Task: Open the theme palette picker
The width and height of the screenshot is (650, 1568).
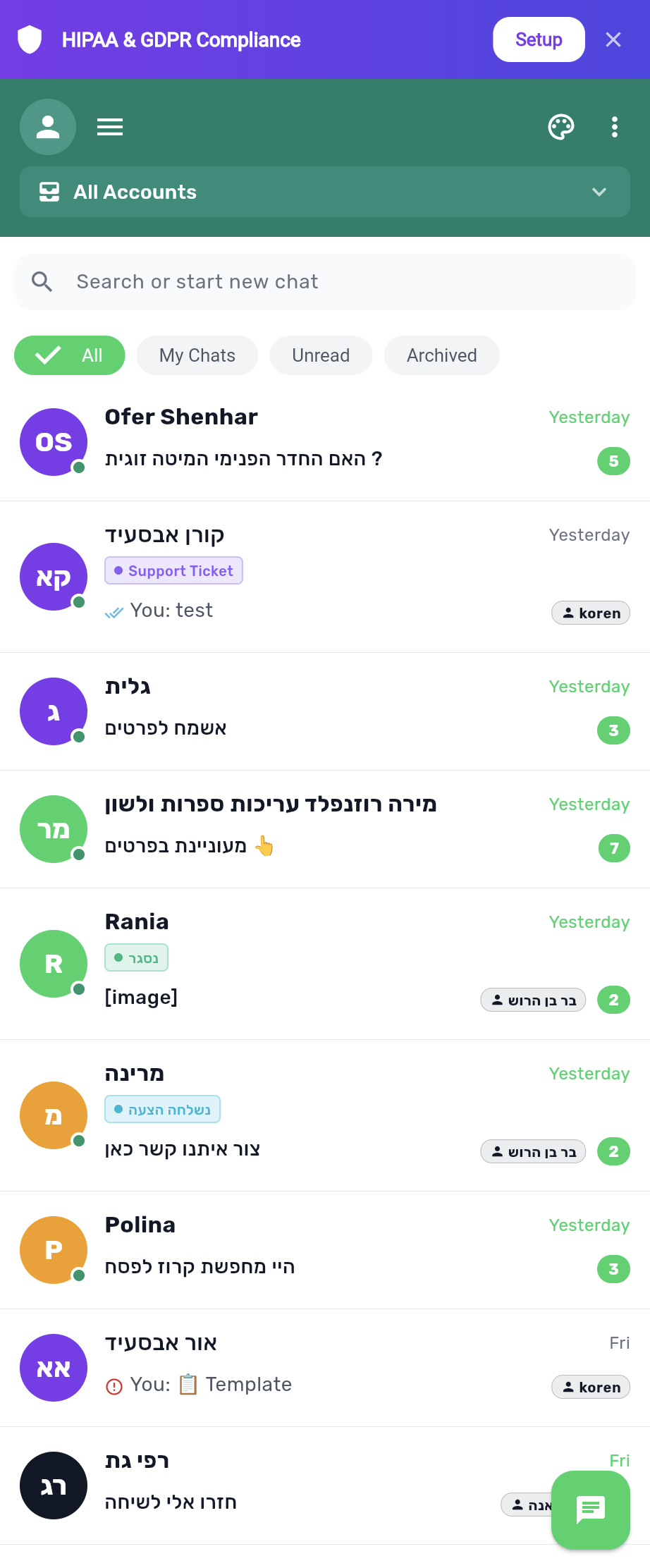Action: click(x=561, y=127)
